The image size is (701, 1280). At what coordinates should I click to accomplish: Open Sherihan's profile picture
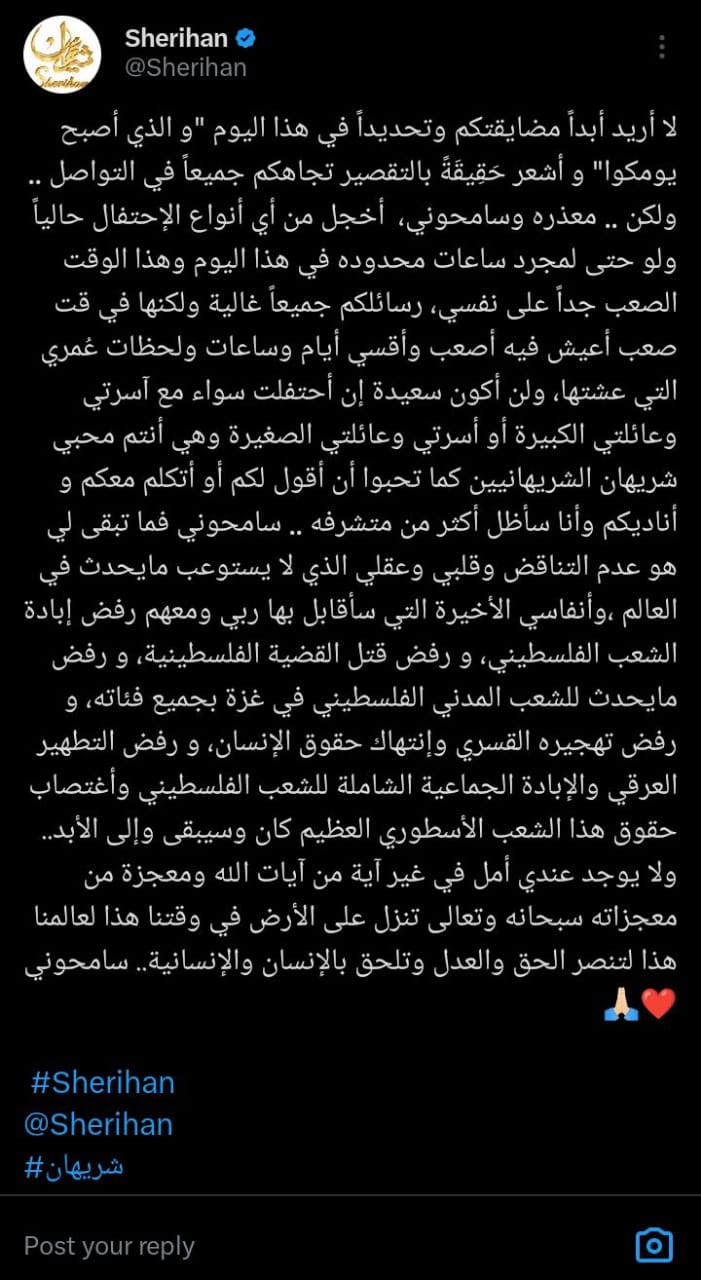pyautogui.click(x=62, y=55)
